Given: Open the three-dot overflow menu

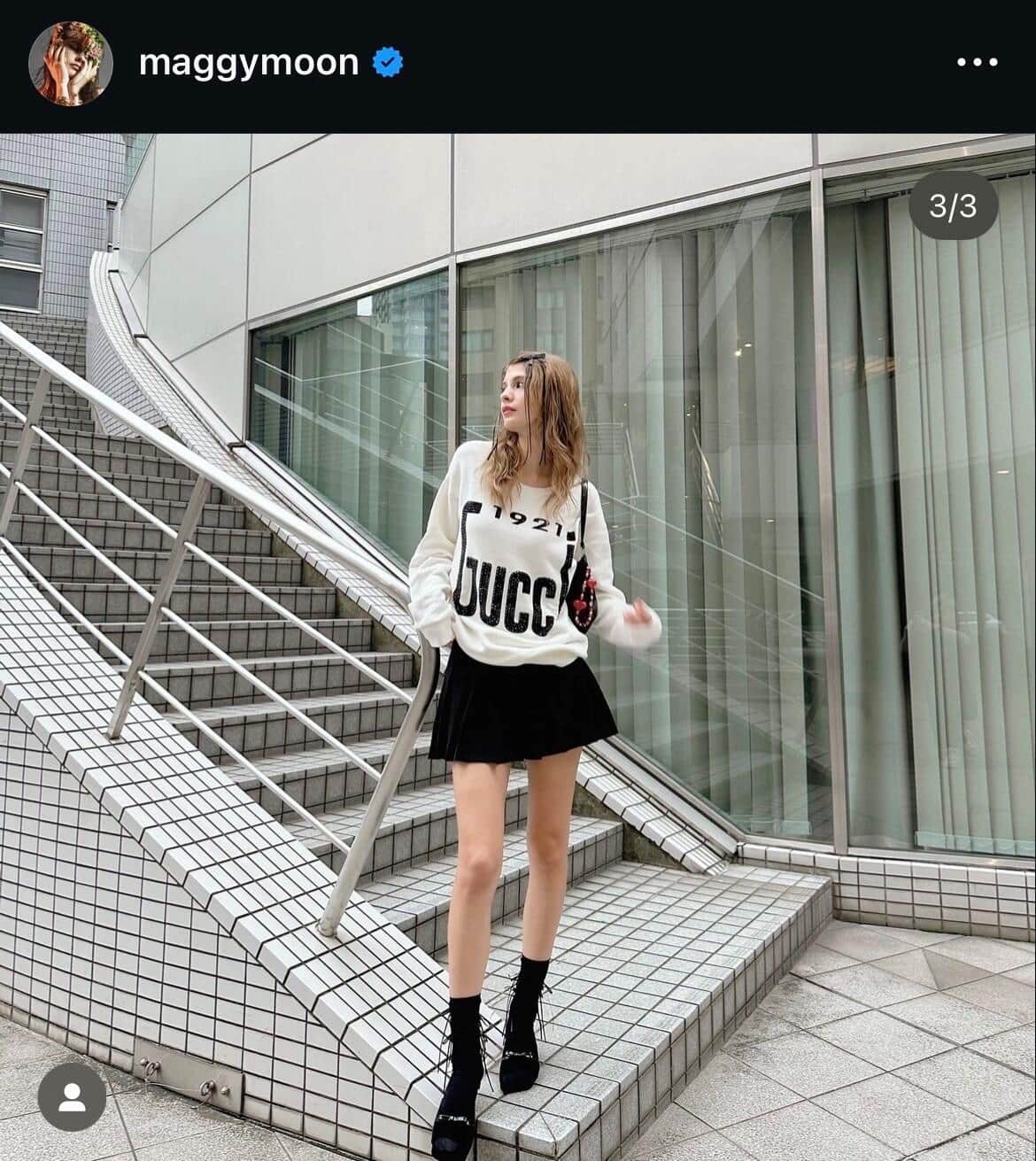Looking at the screenshot, I should click(978, 63).
